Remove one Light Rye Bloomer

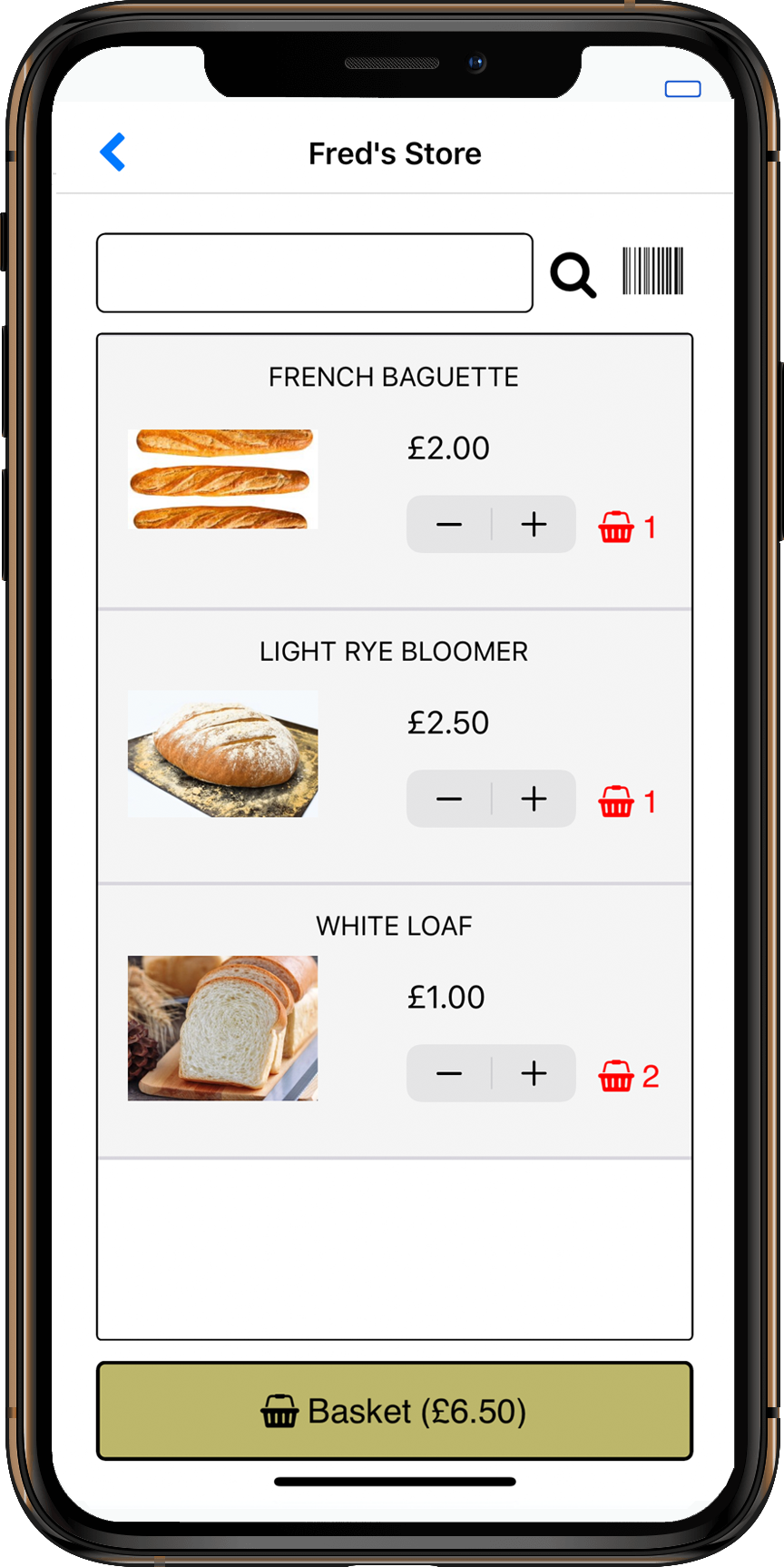(449, 799)
